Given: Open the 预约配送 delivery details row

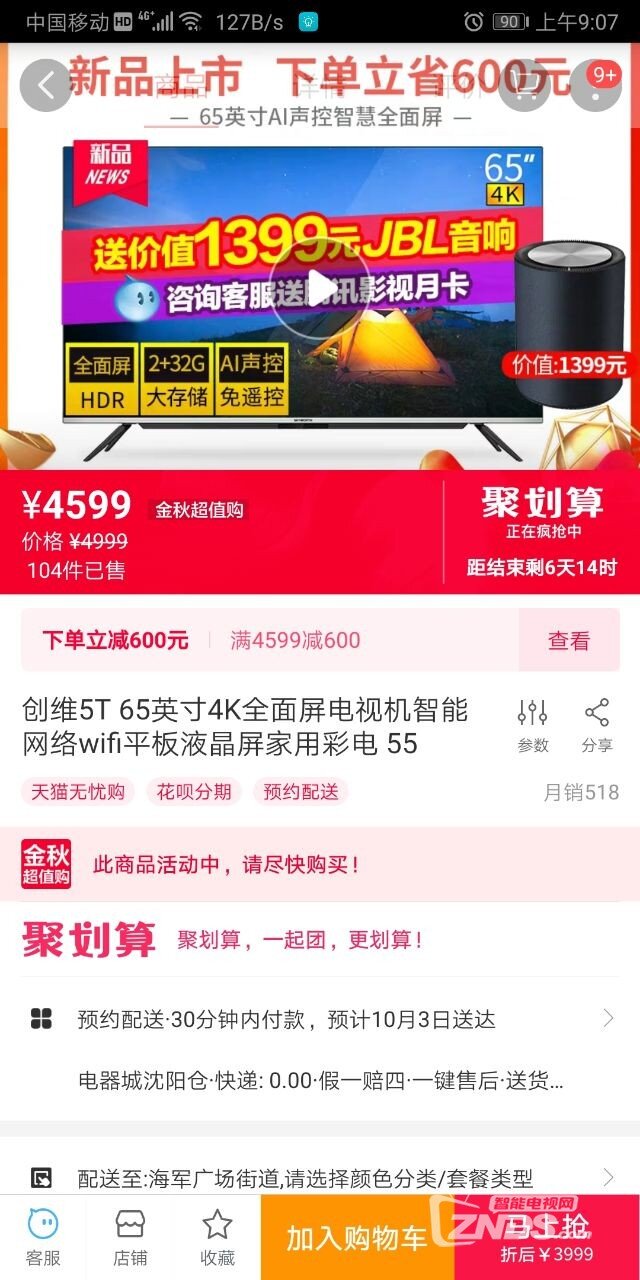Looking at the screenshot, I should click(320, 1020).
